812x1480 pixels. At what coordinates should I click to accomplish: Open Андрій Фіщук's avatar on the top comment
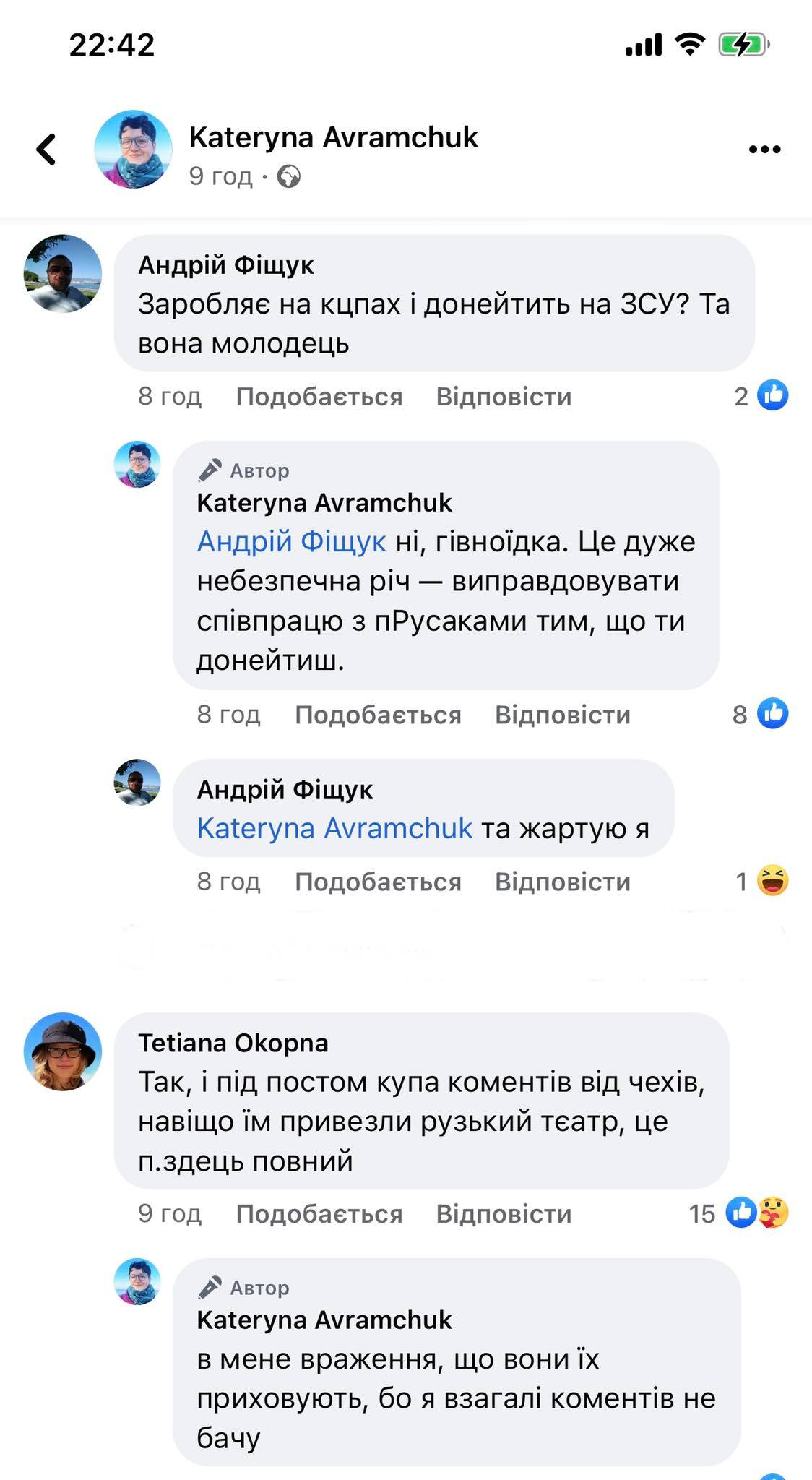[63, 273]
